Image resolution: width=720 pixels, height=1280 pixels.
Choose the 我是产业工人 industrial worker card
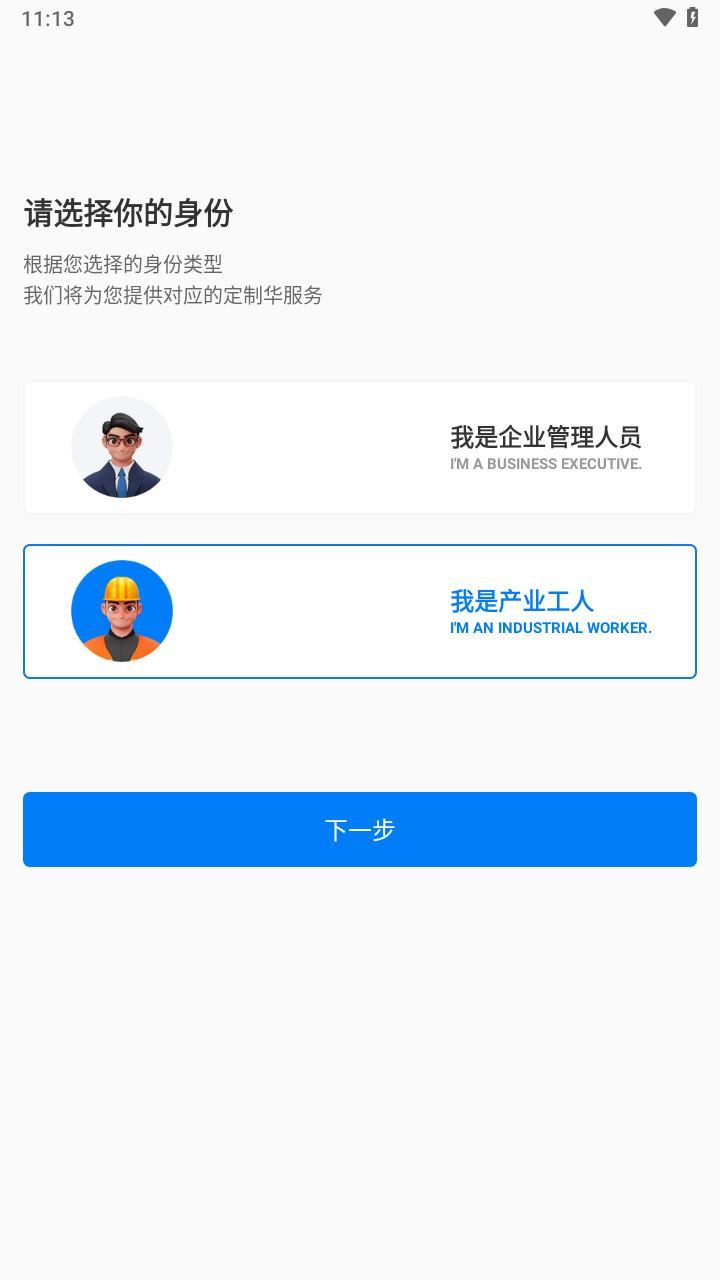[360, 612]
